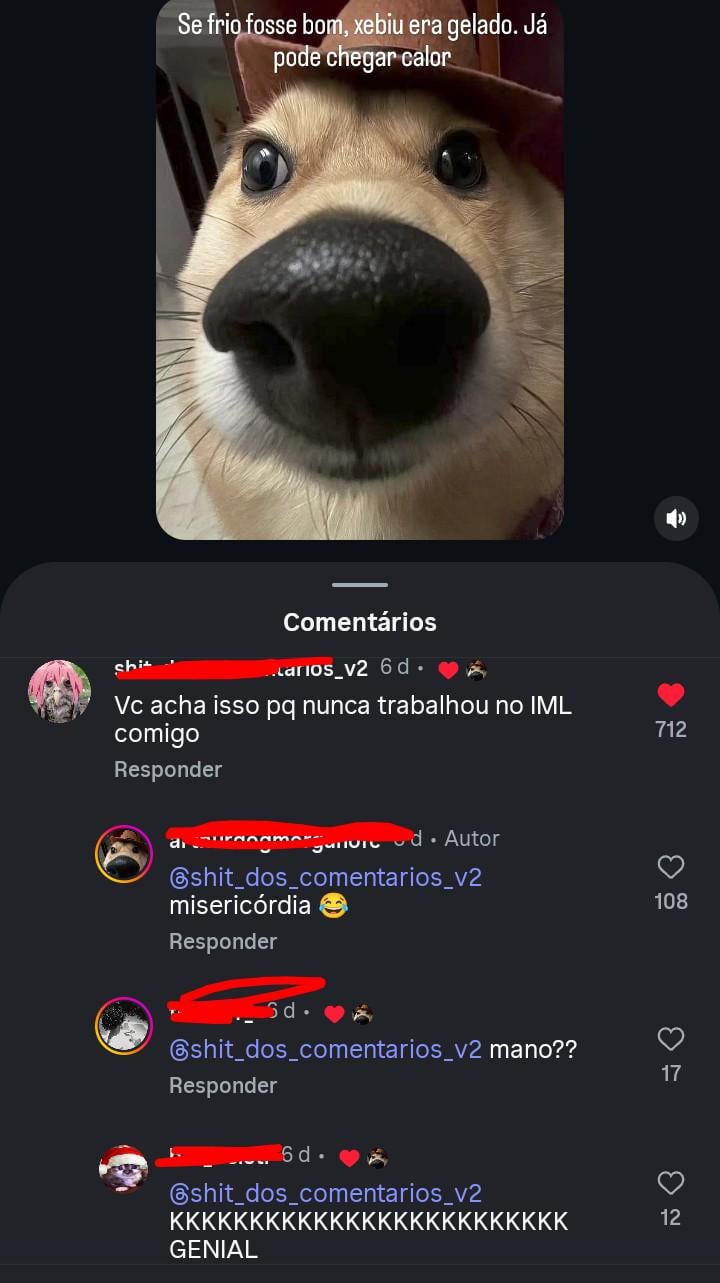Open the Santa-hat avatar commenter's profile
Screen dimensions: 720x1283
point(124,1169)
